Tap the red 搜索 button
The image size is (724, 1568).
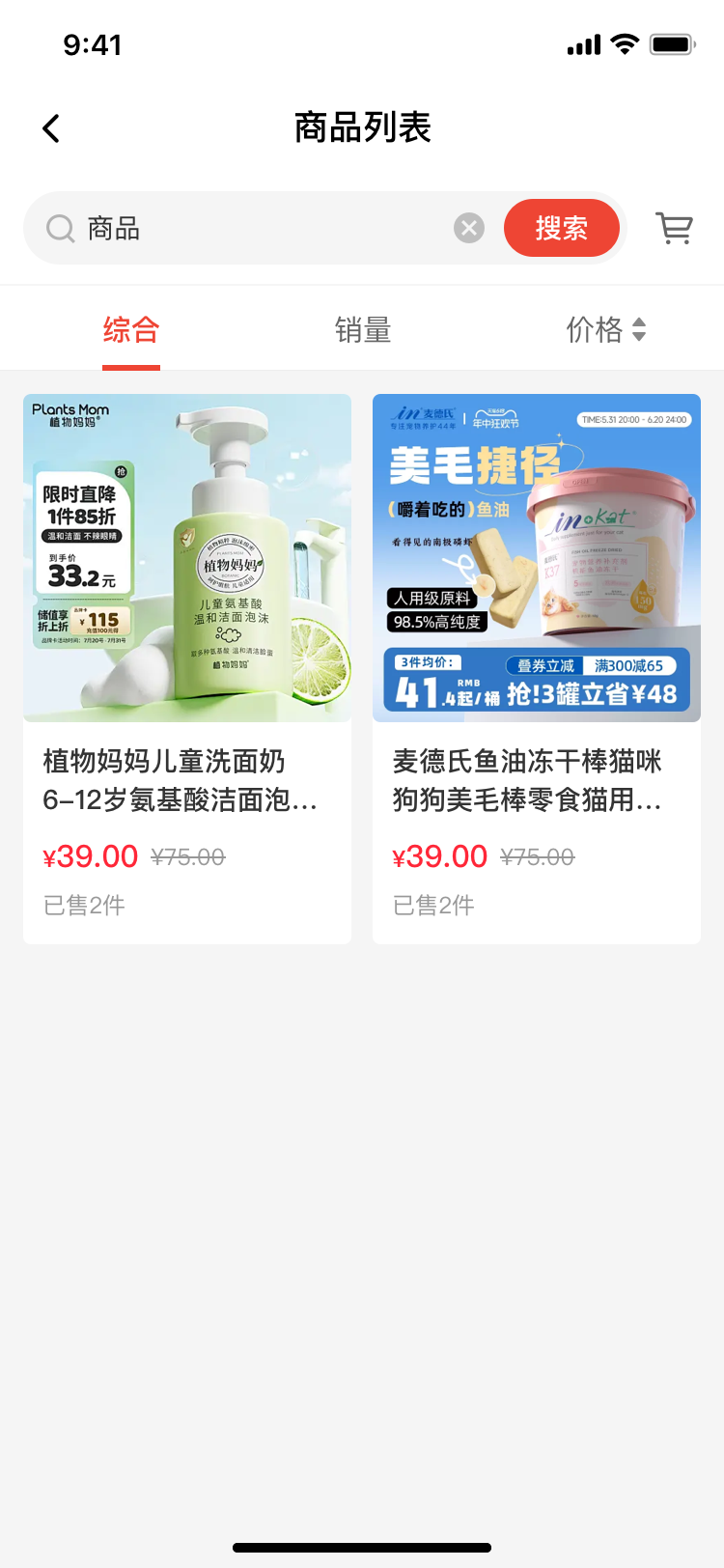(x=561, y=229)
